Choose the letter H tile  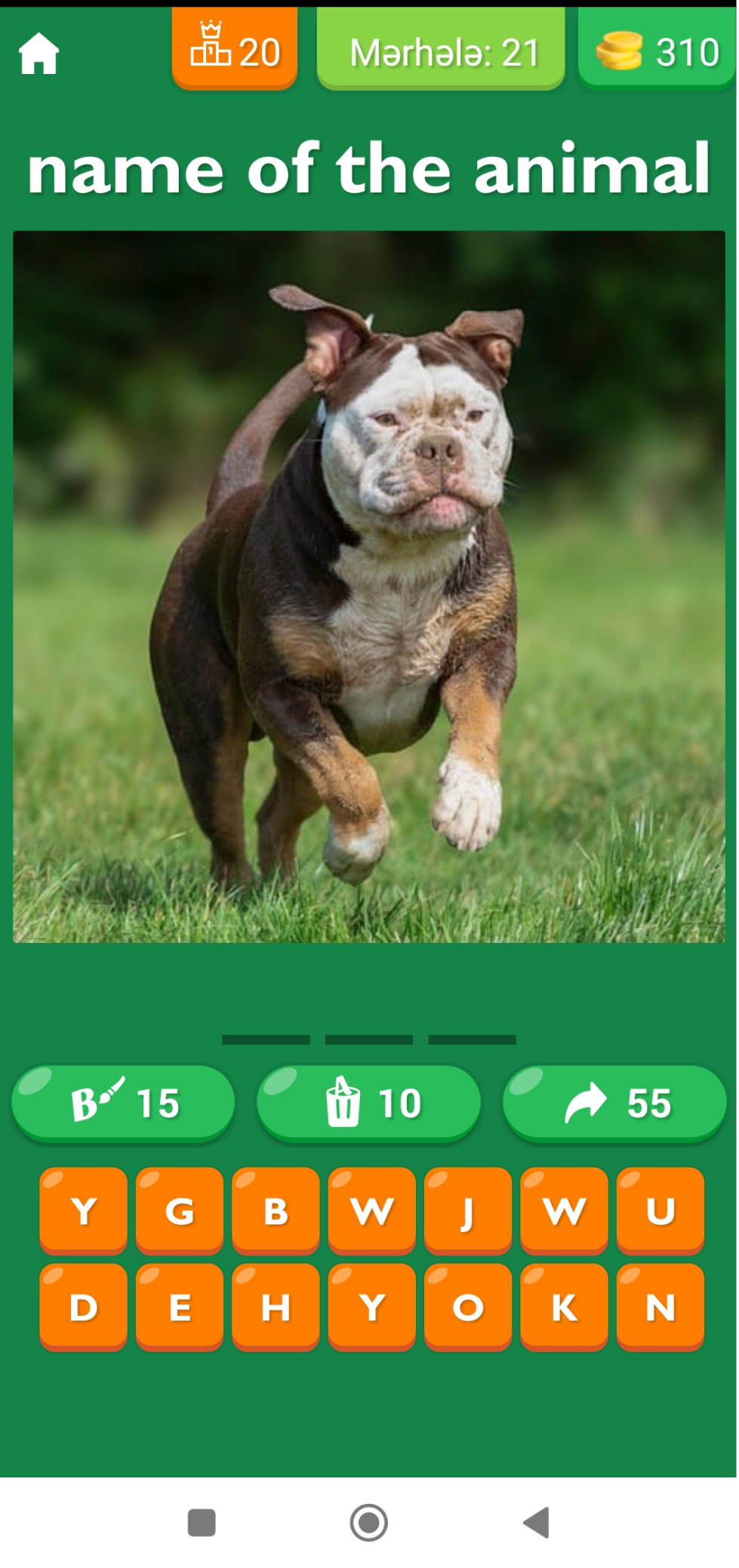pos(276,1307)
